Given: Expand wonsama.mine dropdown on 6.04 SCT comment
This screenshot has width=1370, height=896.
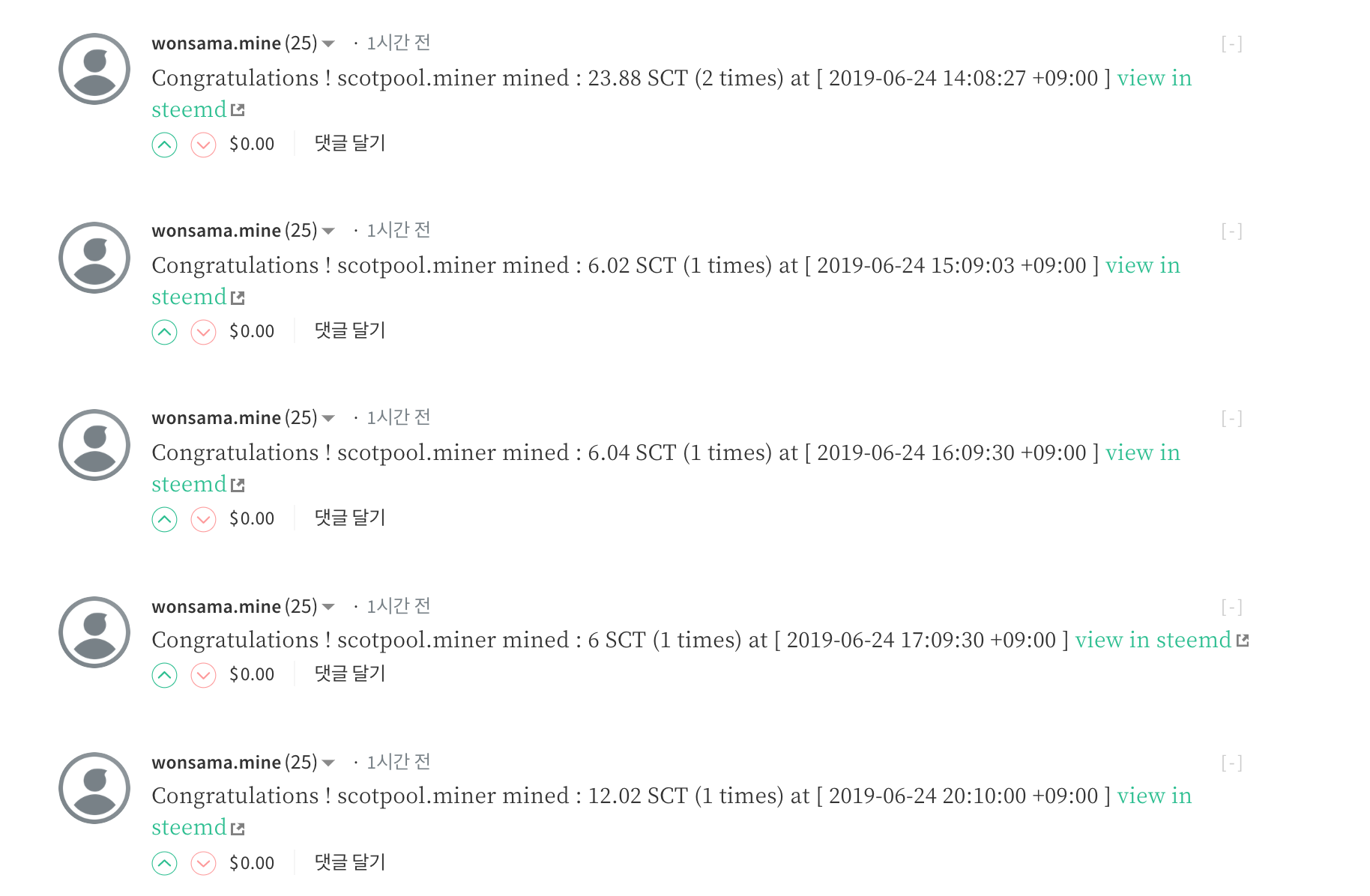Looking at the screenshot, I should [328, 419].
